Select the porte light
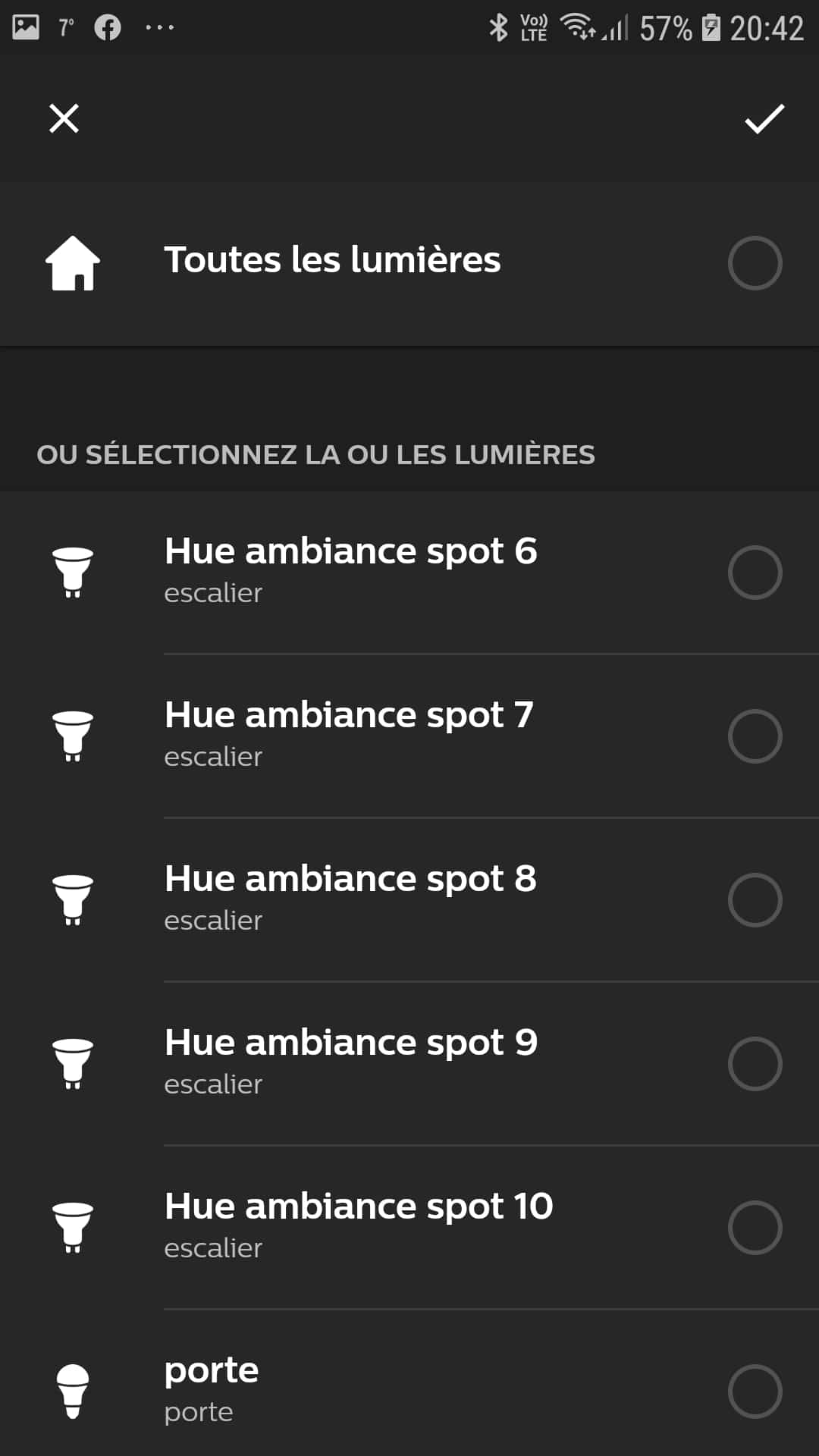 pos(409,1383)
